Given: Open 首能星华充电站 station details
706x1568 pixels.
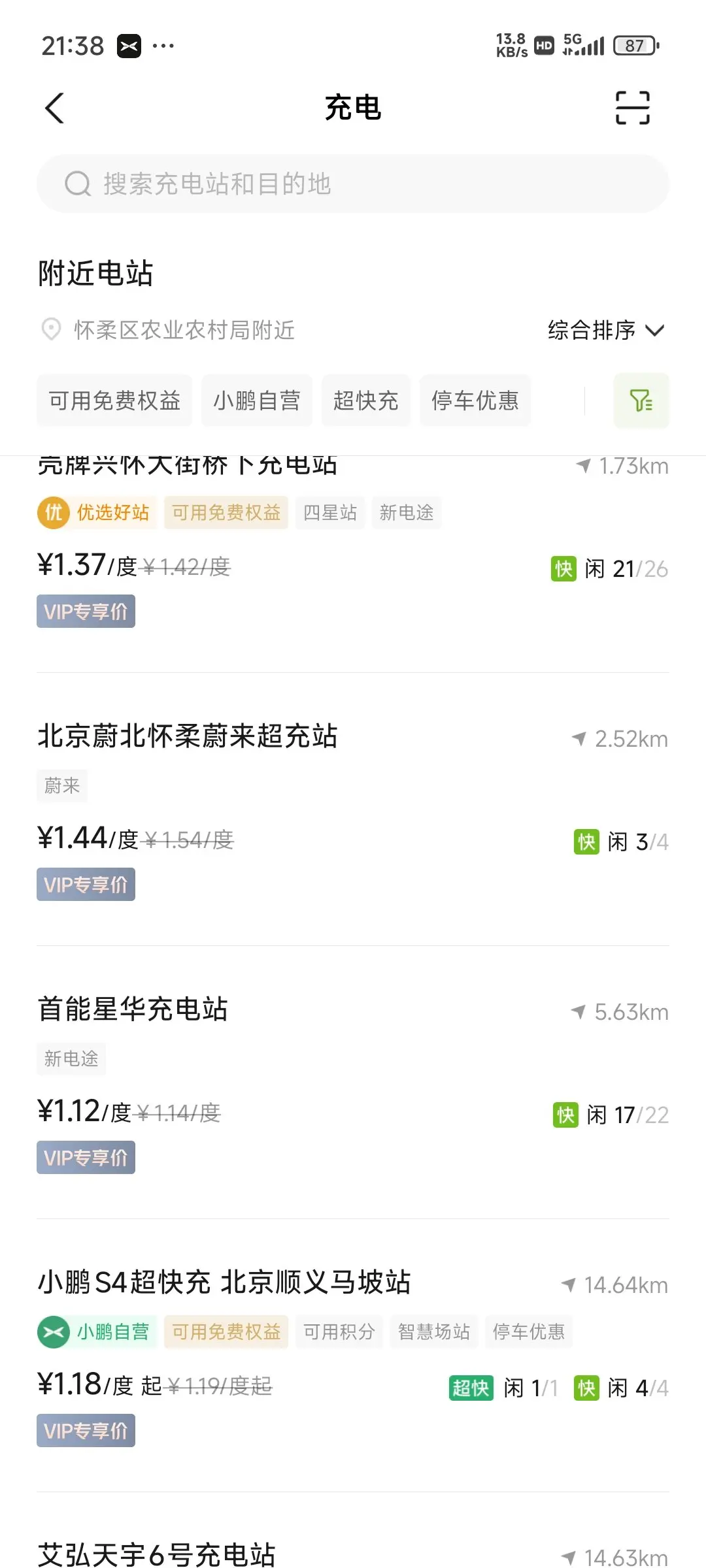Looking at the screenshot, I should [x=353, y=1083].
